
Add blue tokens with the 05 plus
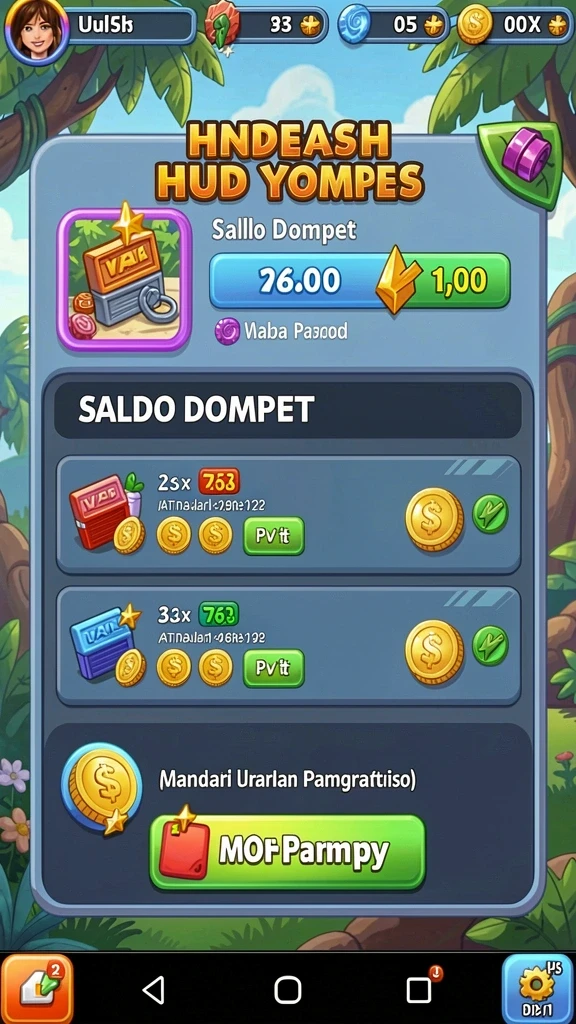click(x=431, y=26)
